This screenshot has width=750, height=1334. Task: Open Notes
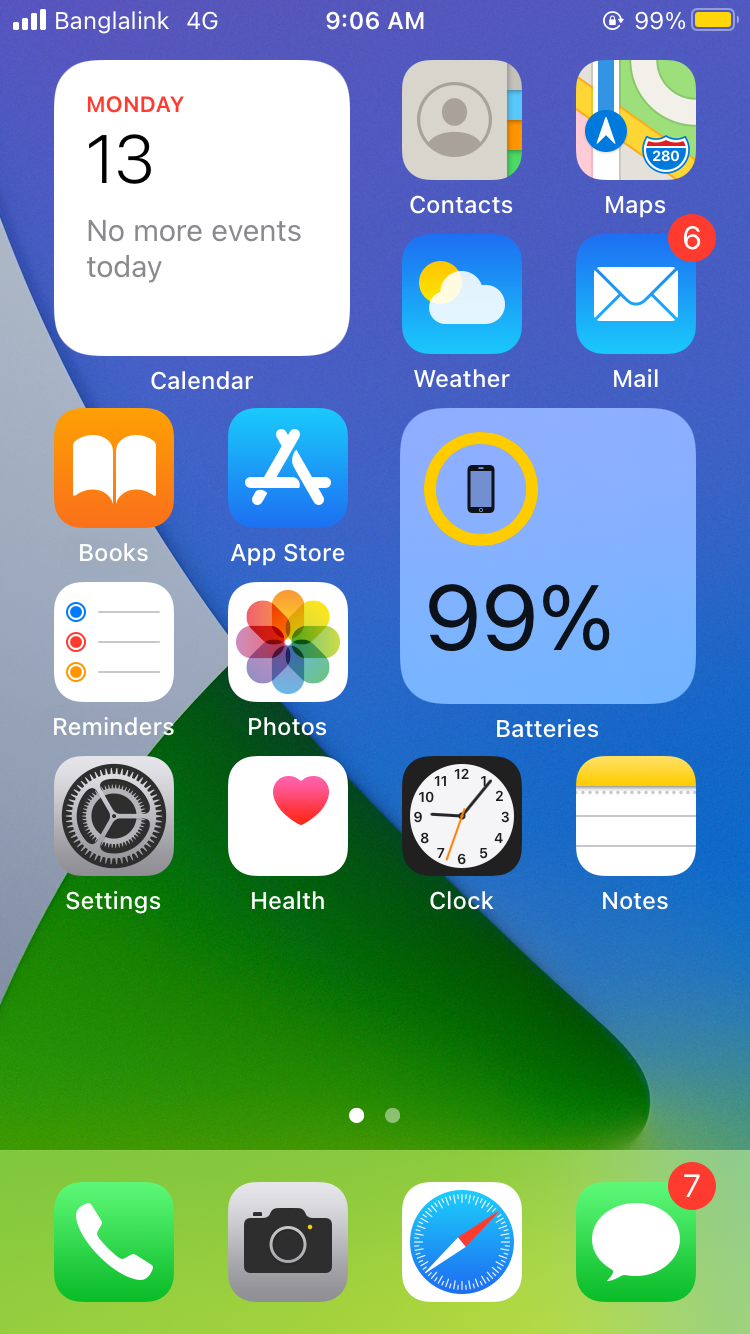636,816
